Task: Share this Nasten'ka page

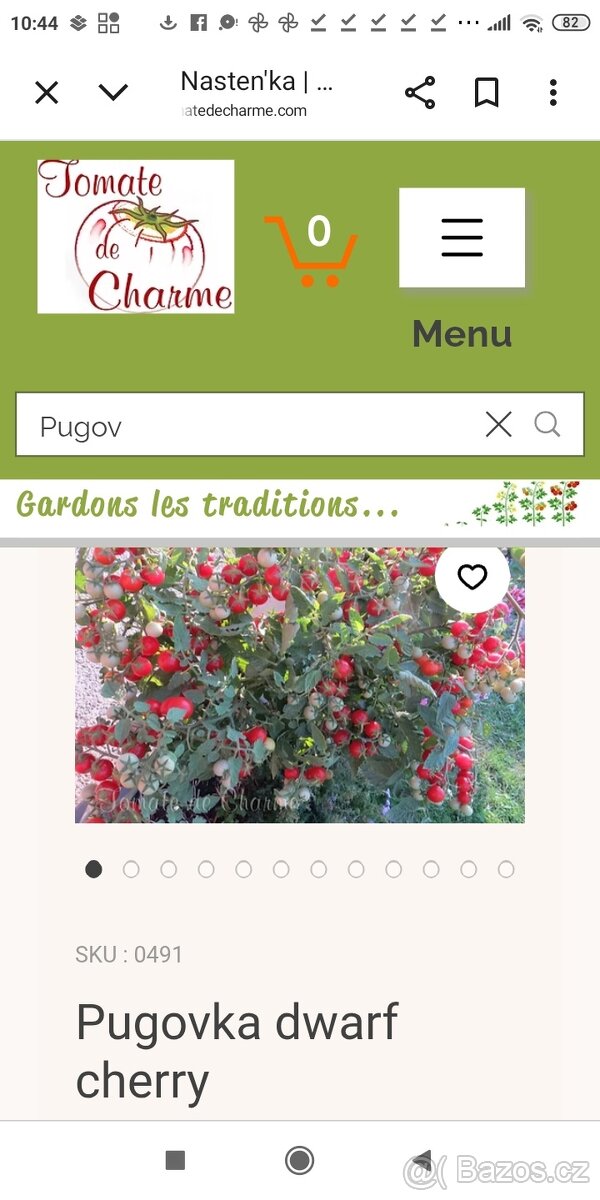Action: coord(420,93)
